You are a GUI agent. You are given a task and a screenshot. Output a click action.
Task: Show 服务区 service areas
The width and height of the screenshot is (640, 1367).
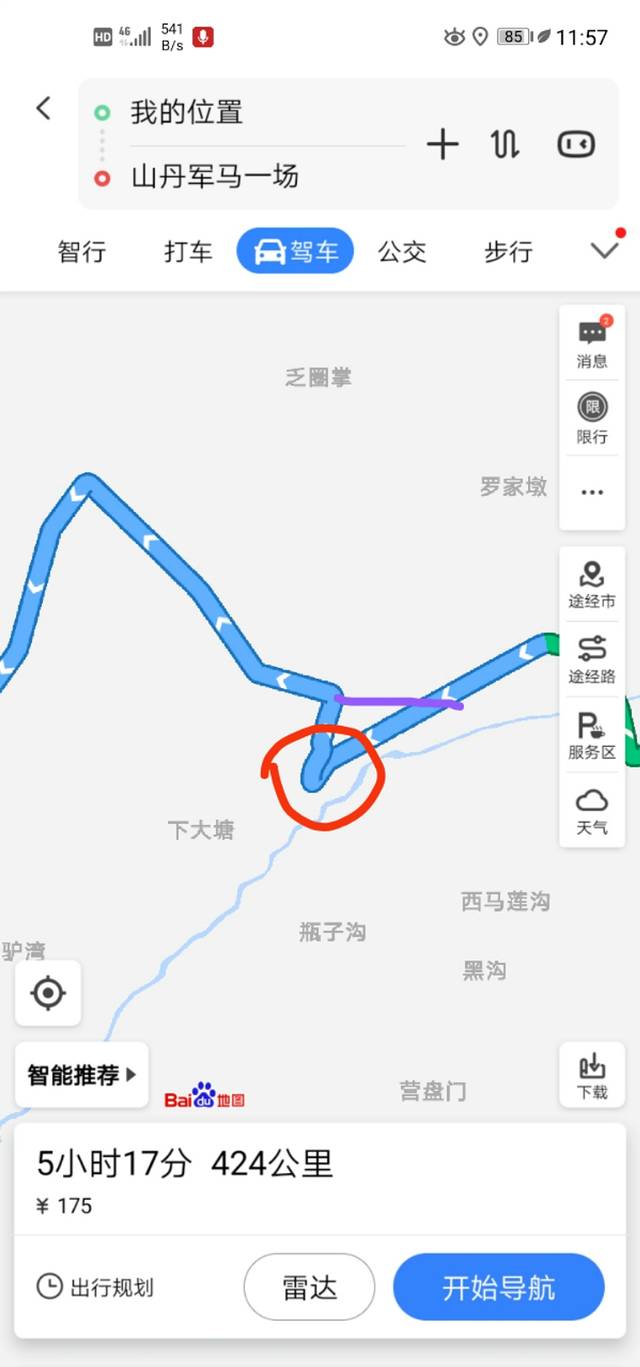(592, 736)
